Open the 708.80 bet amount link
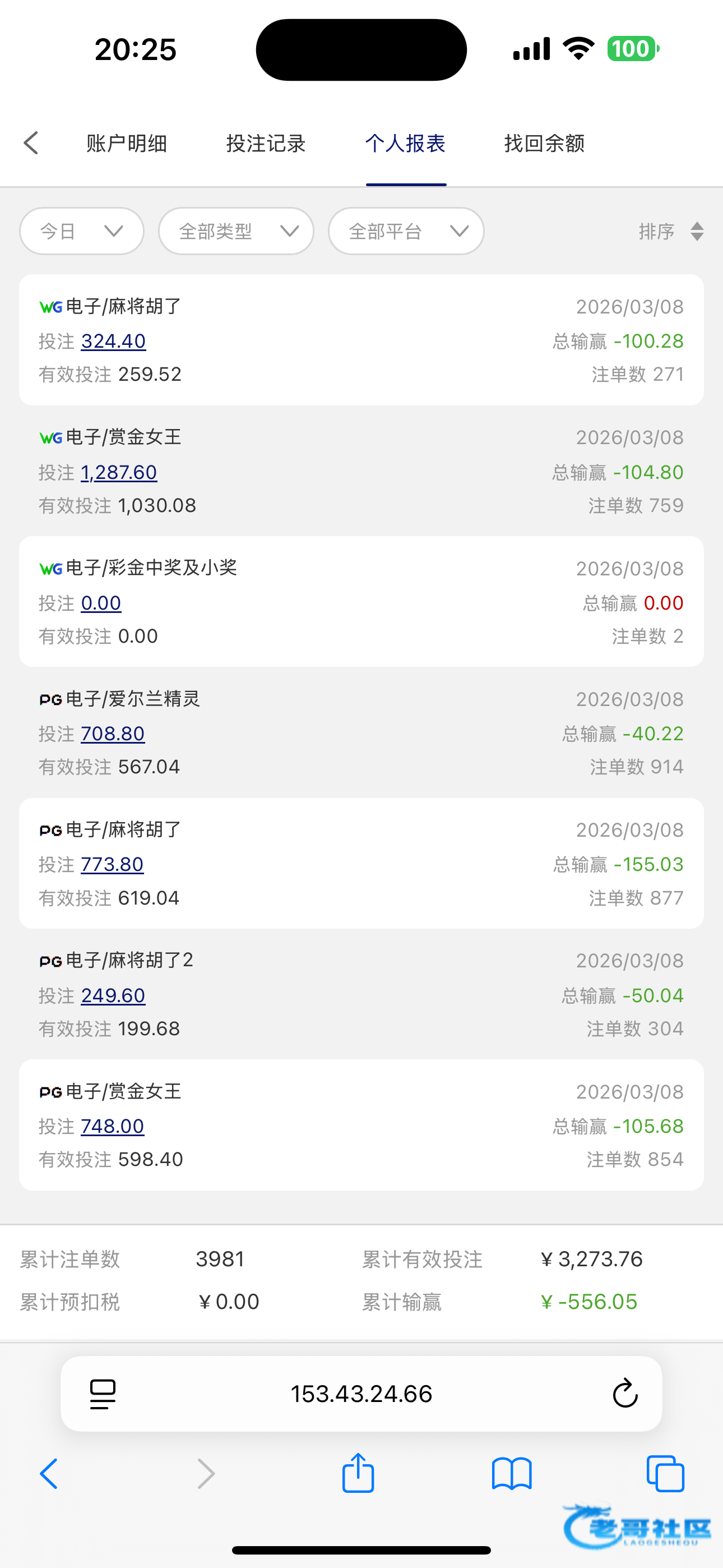The image size is (723, 1568). point(113,734)
